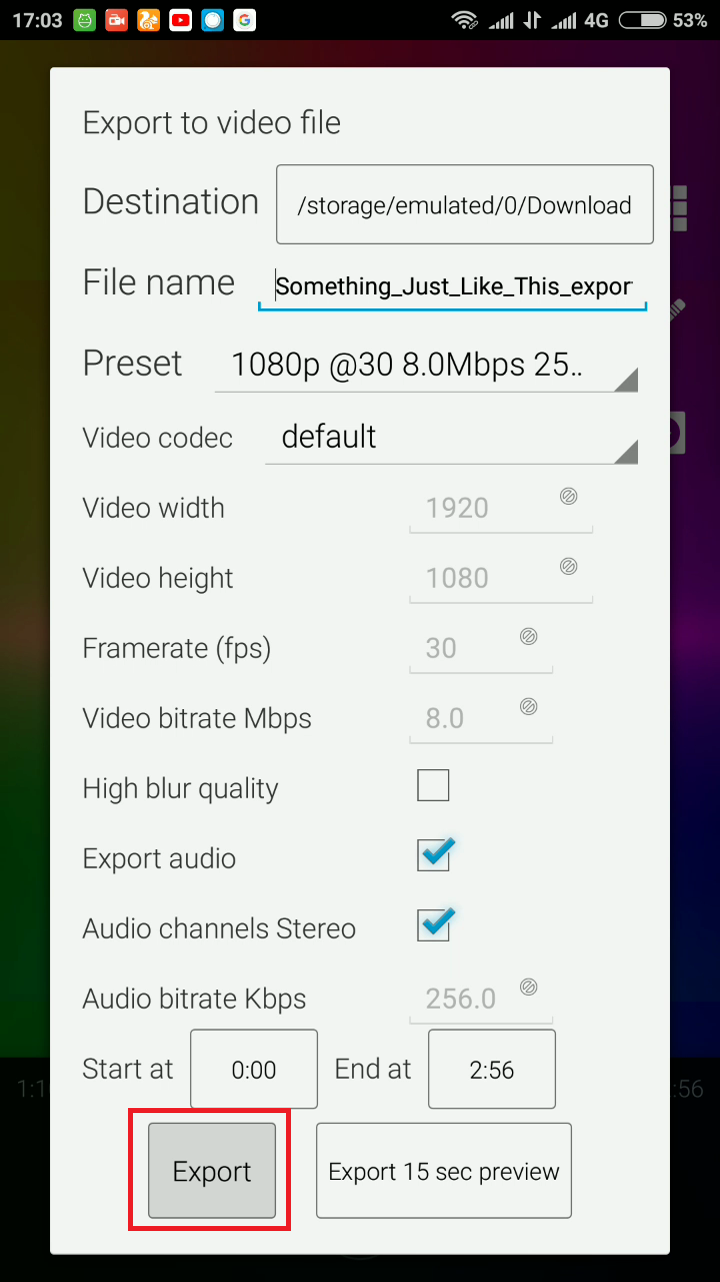Edit the File name field
Screen dimensions: 720x1282
pyautogui.click(x=453, y=287)
